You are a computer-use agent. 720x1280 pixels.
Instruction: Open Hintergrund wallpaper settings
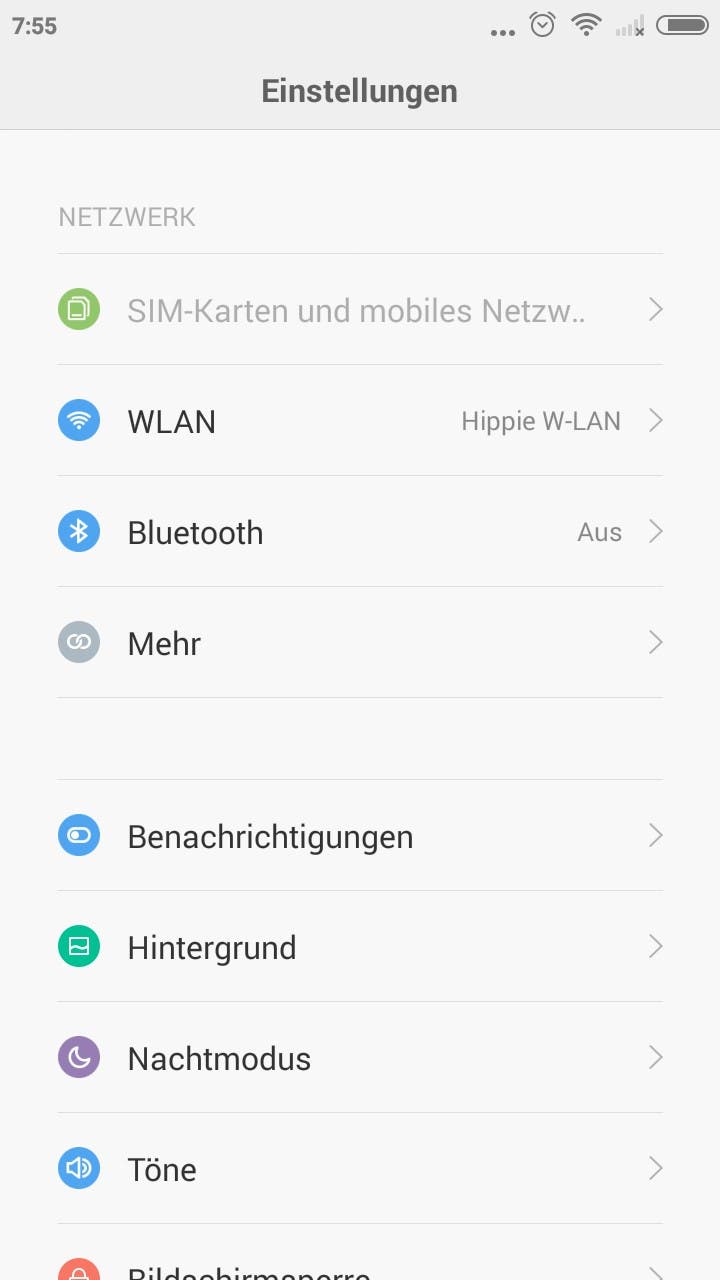(x=360, y=946)
